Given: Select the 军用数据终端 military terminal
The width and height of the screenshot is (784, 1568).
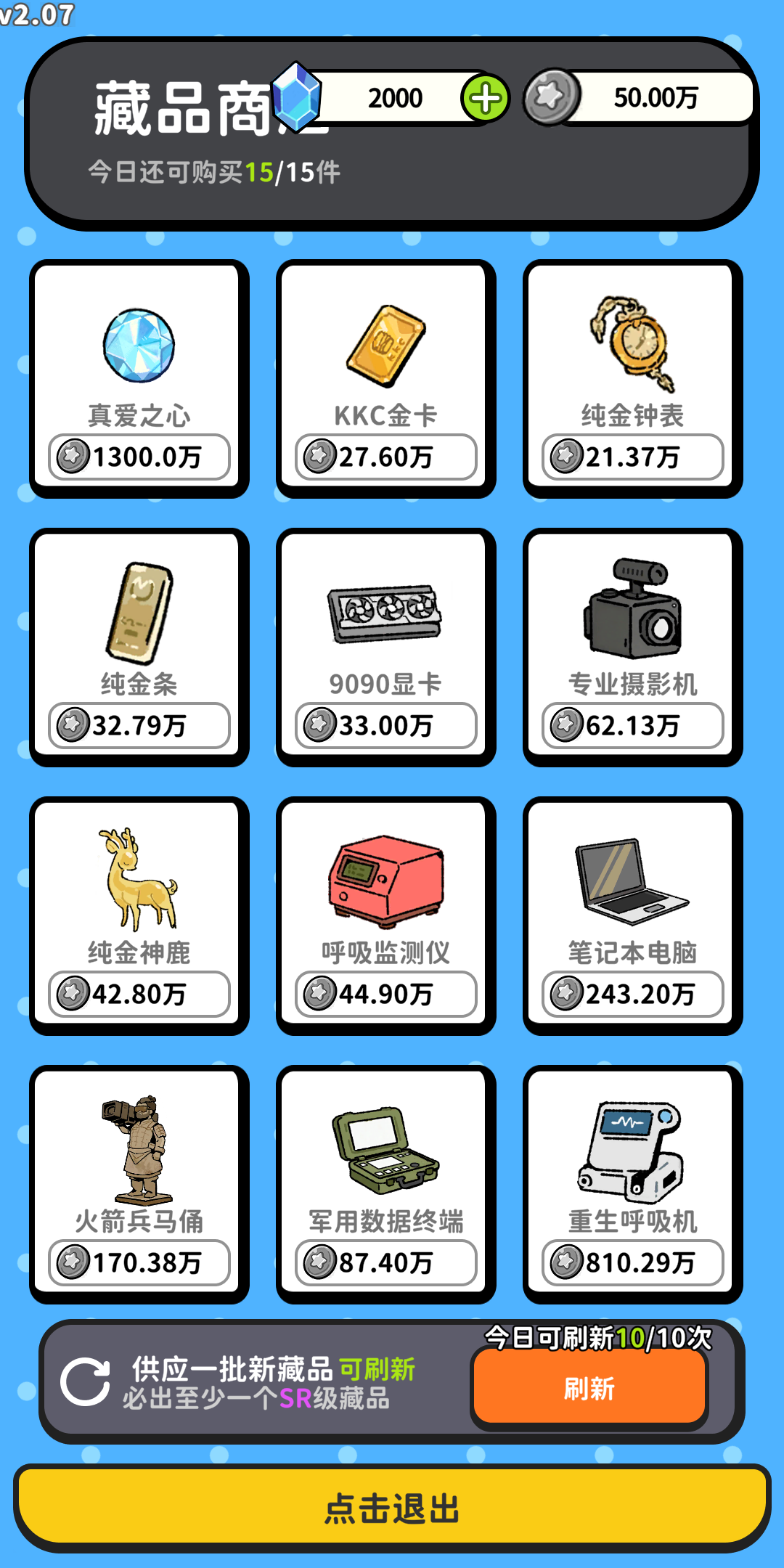Looking at the screenshot, I should [x=383, y=1147].
